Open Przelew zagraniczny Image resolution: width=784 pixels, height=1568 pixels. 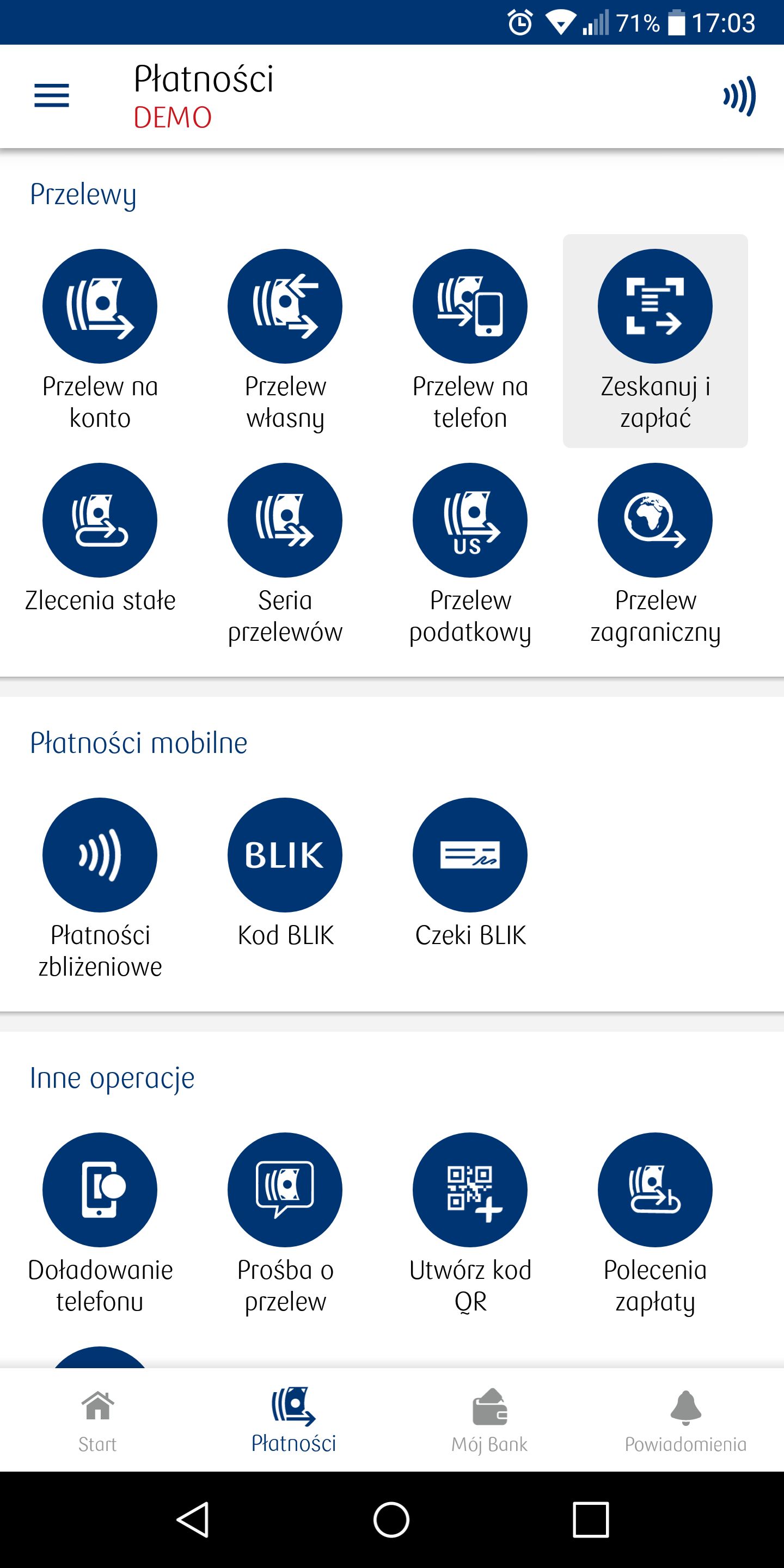655,555
